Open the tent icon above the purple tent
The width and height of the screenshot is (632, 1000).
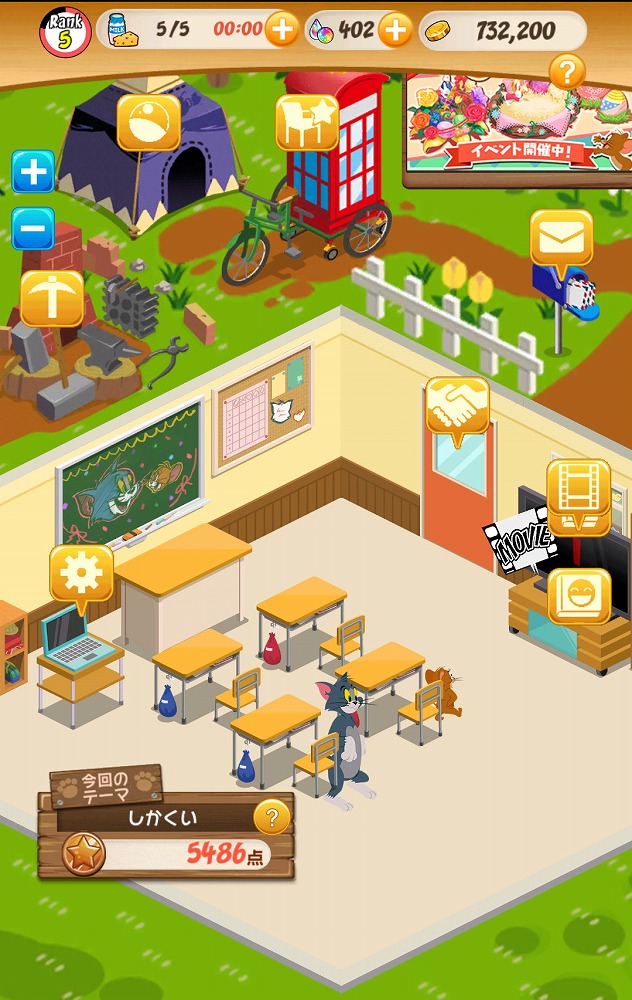pyautogui.click(x=149, y=122)
